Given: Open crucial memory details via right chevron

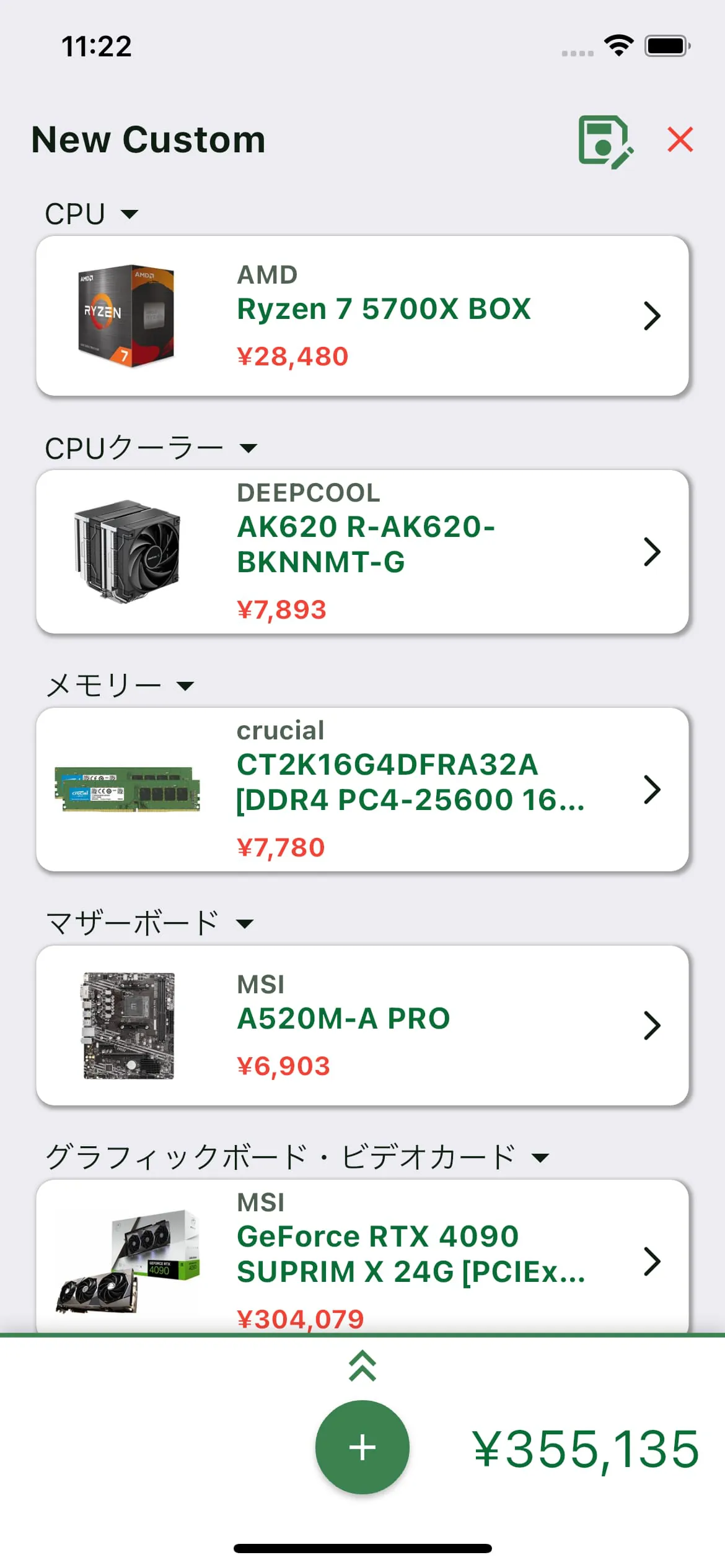Looking at the screenshot, I should coord(652,789).
